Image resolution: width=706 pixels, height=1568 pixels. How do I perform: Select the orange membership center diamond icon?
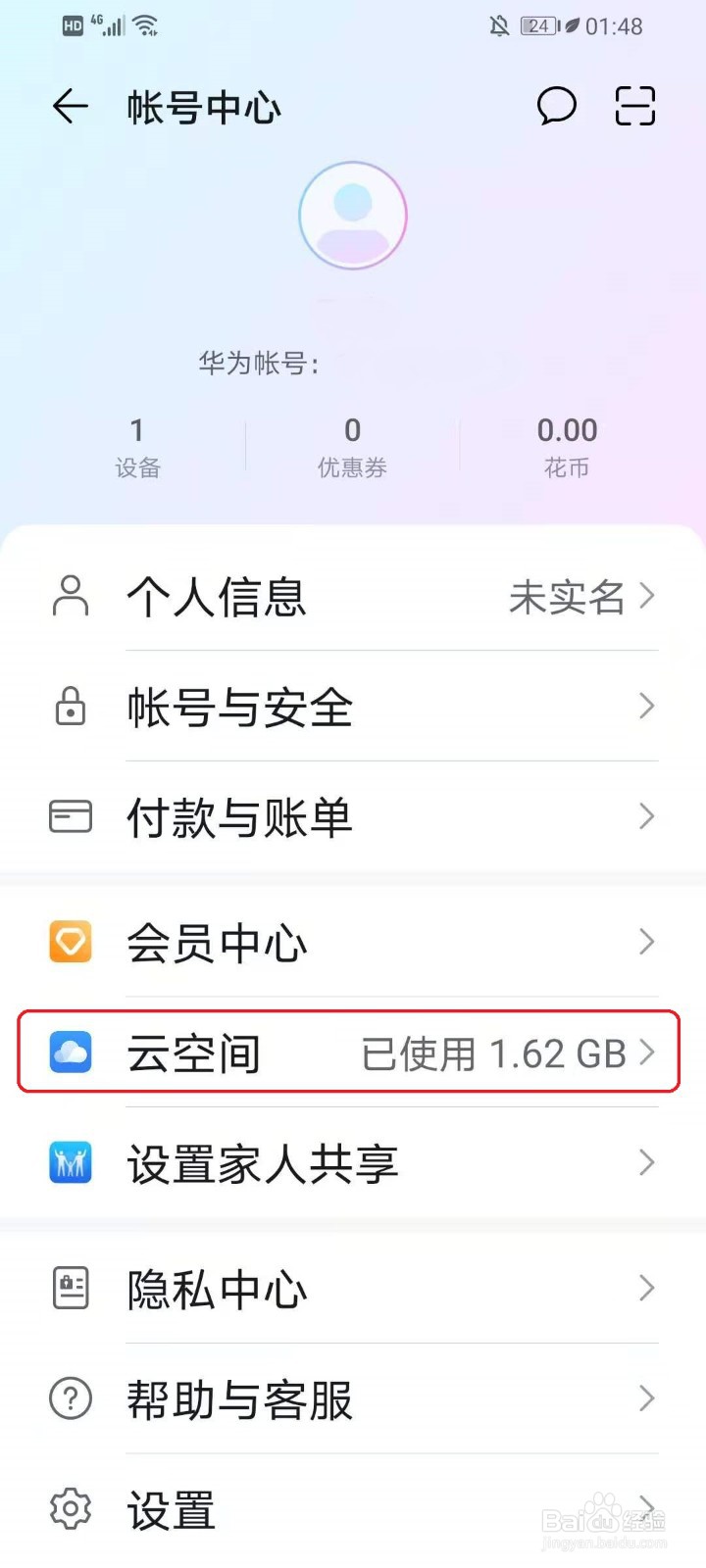(x=69, y=942)
